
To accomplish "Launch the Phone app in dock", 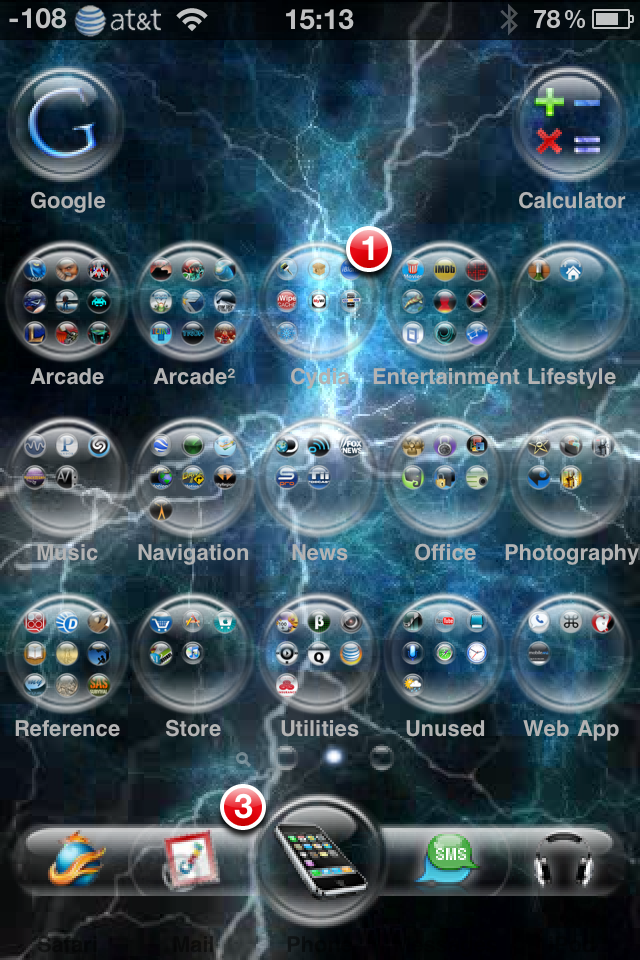I will pyautogui.click(x=319, y=860).
